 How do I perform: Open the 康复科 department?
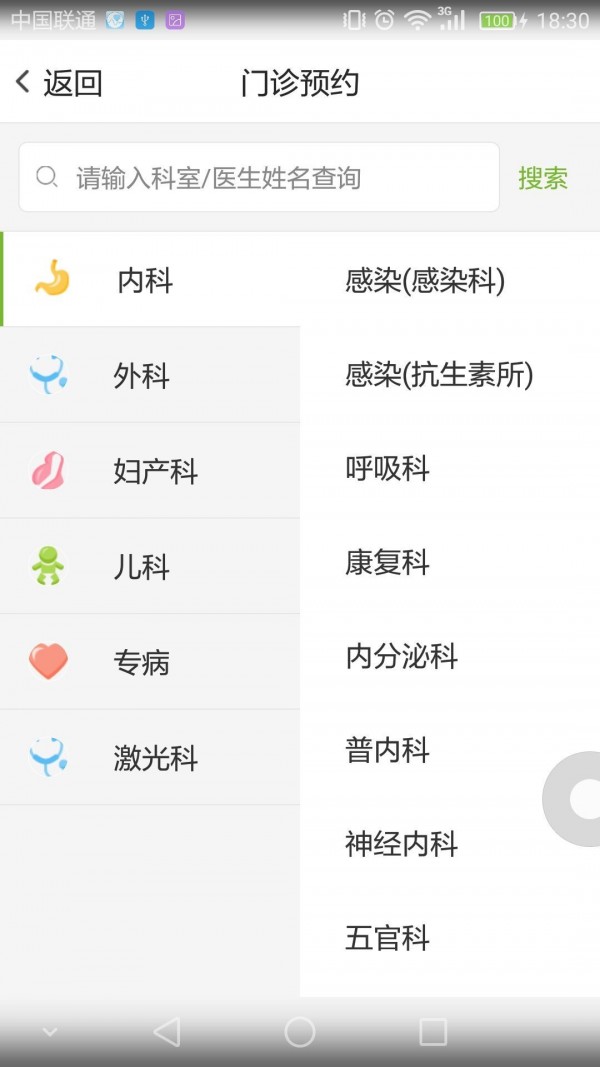(387, 562)
